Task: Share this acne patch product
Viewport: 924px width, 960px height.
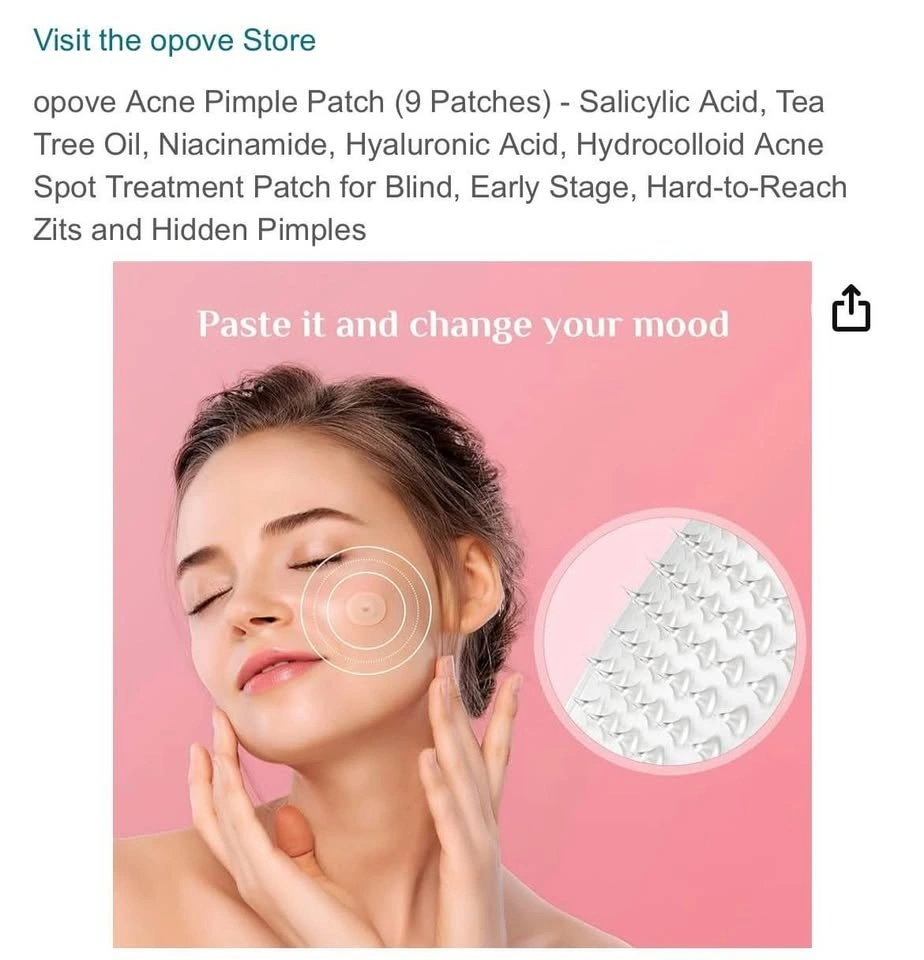Action: pos(851,308)
